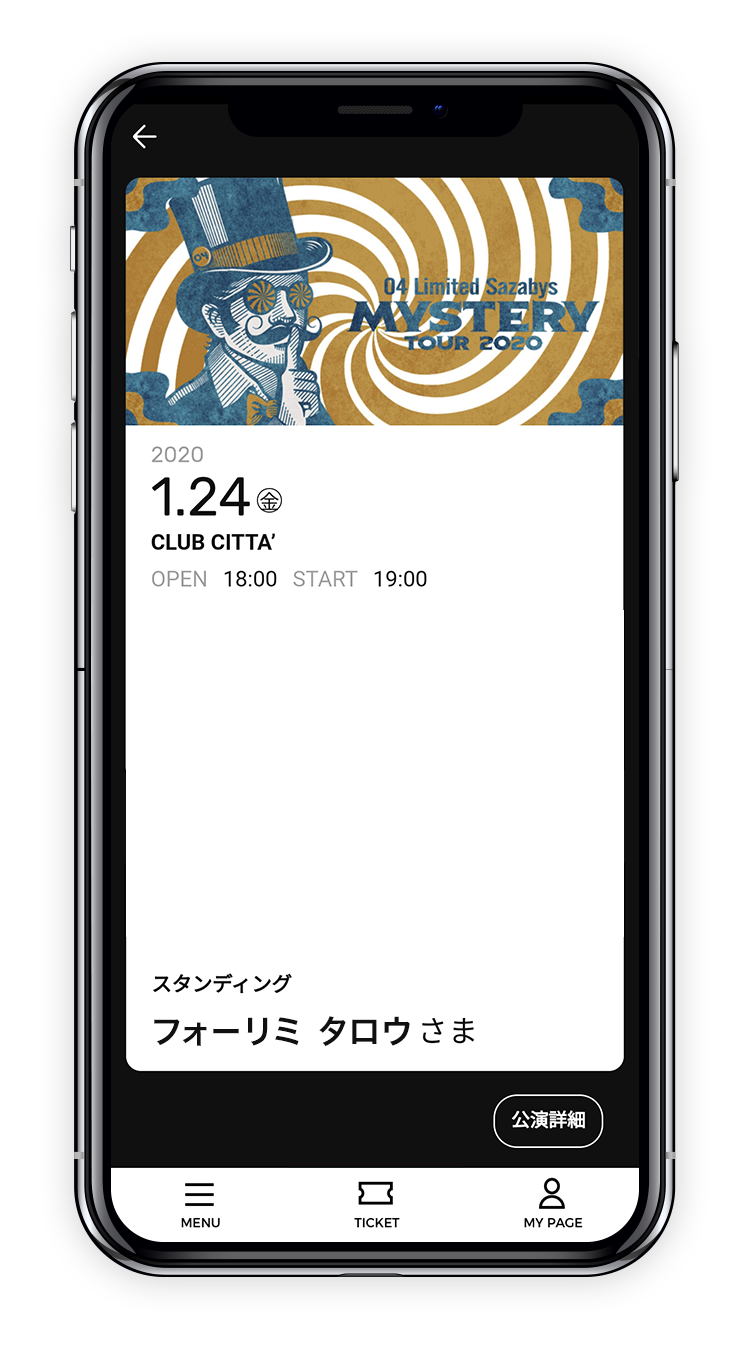Screen dimensions: 750x1353
Task: Switch to the TICKET tab
Action: pos(376,1203)
